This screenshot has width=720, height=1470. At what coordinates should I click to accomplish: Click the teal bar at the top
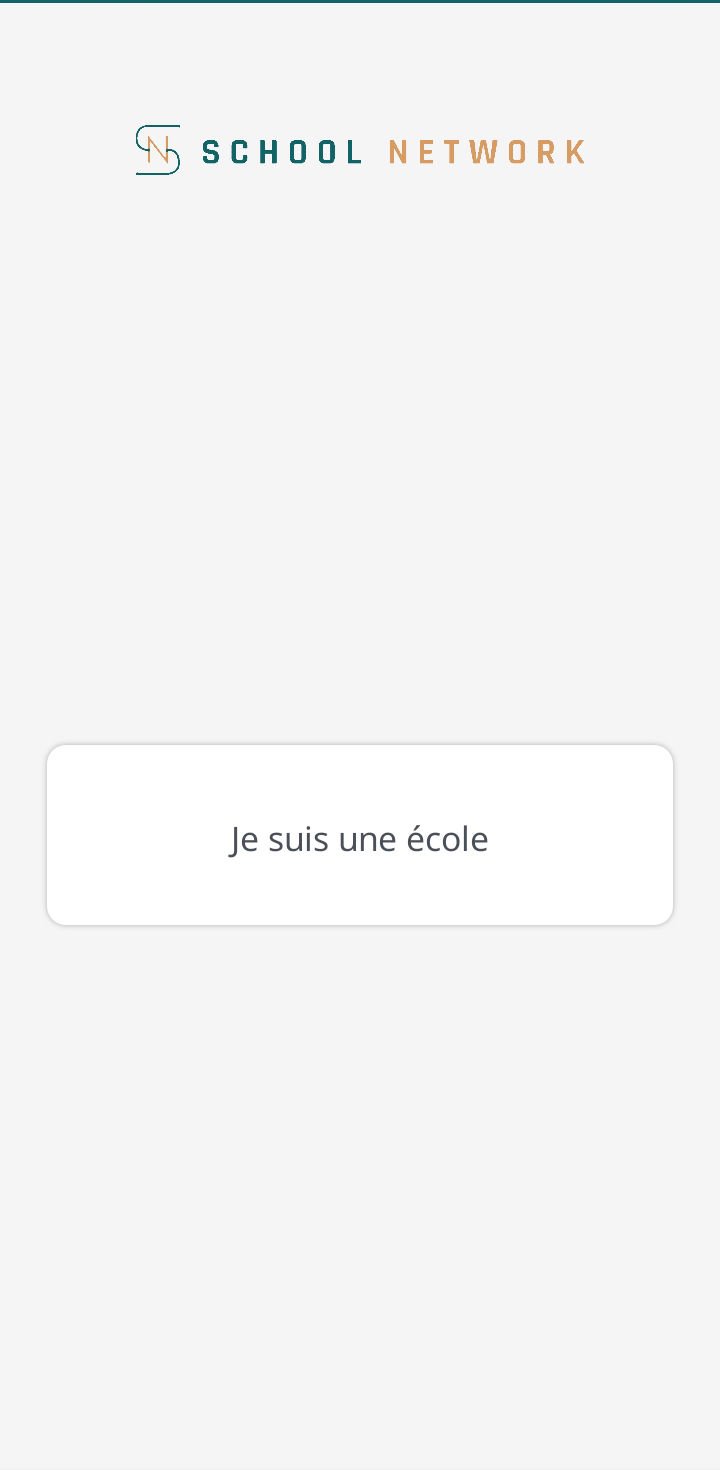click(x=360, y=3)
